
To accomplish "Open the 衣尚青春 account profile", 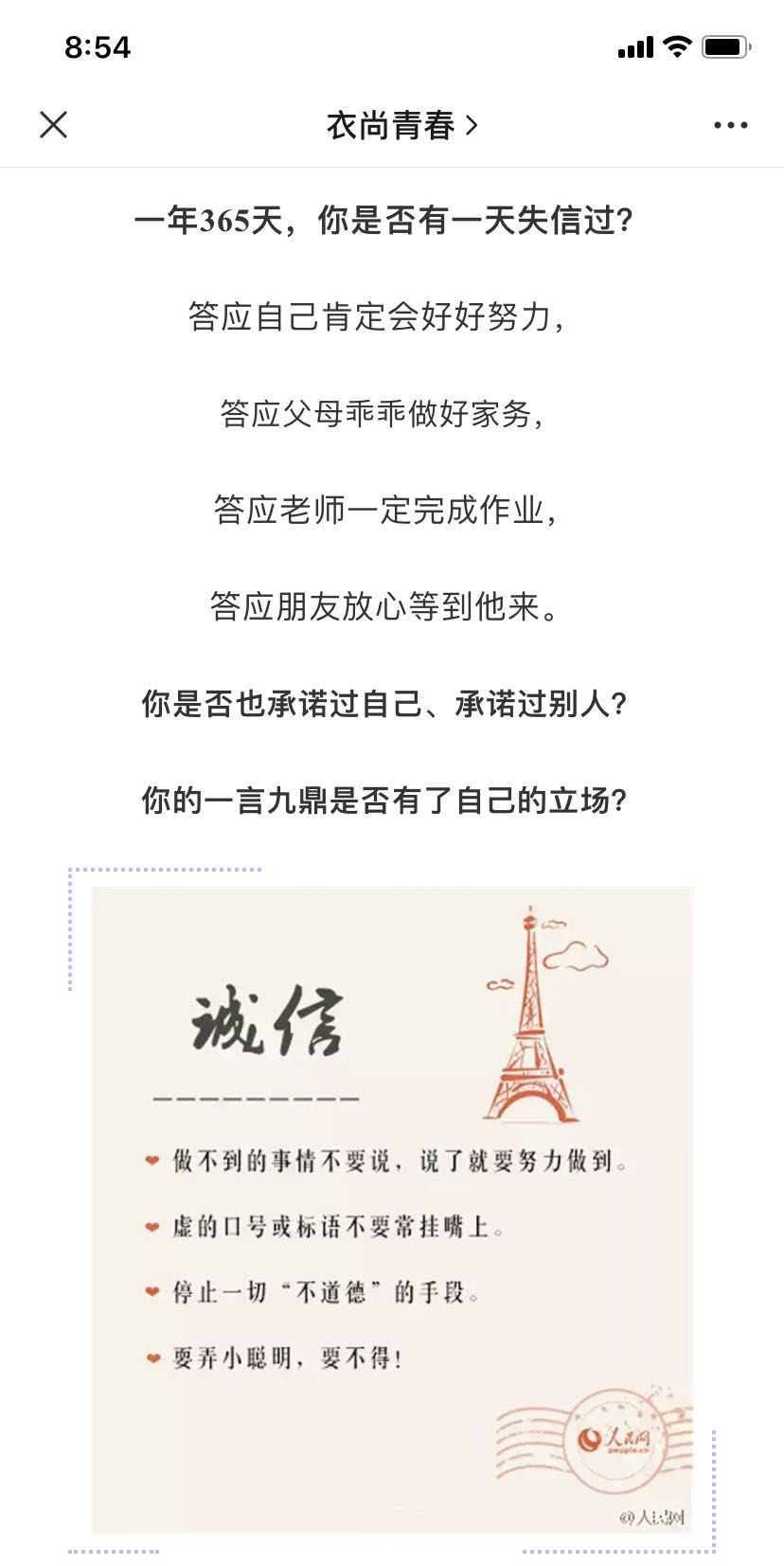I will [x=401, y=125].
